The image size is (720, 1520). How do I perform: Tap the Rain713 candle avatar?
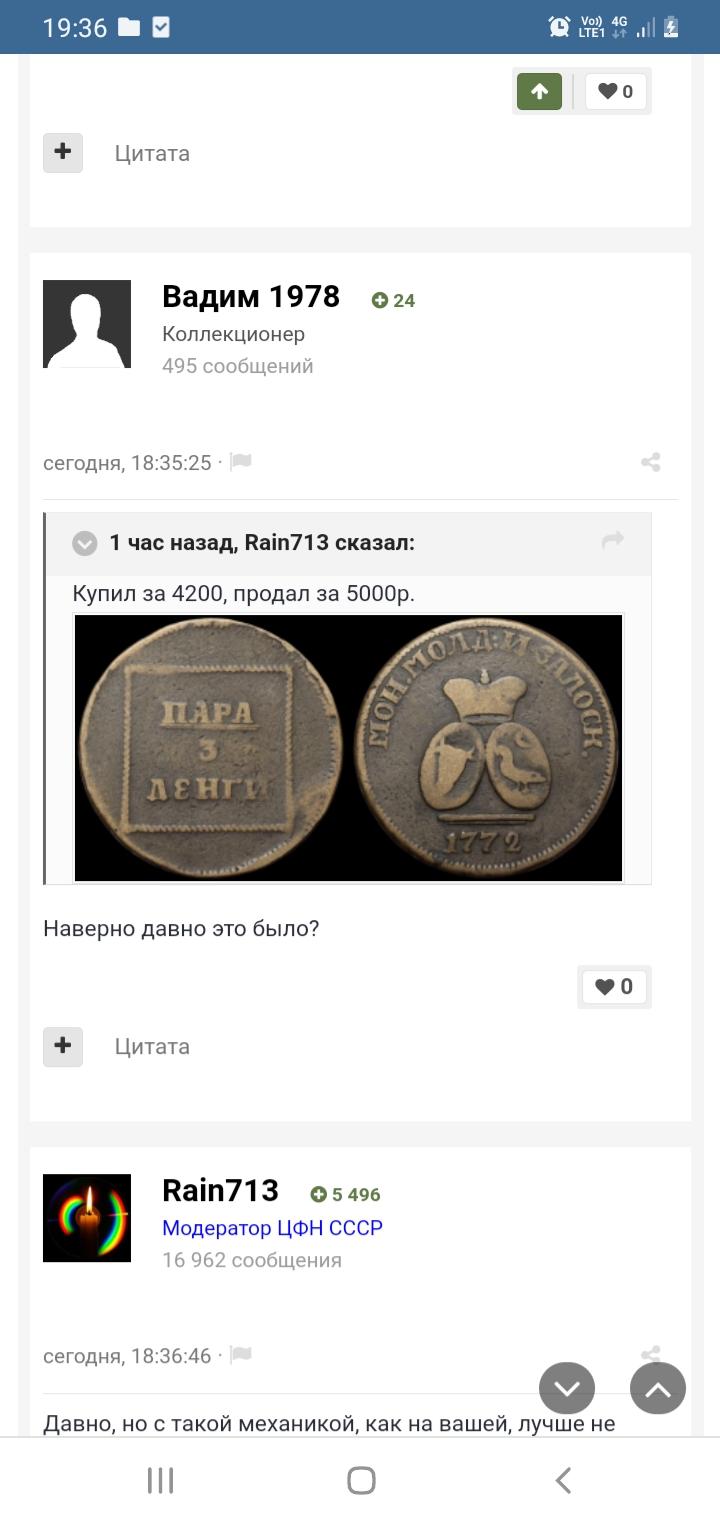click(87, 1218)
